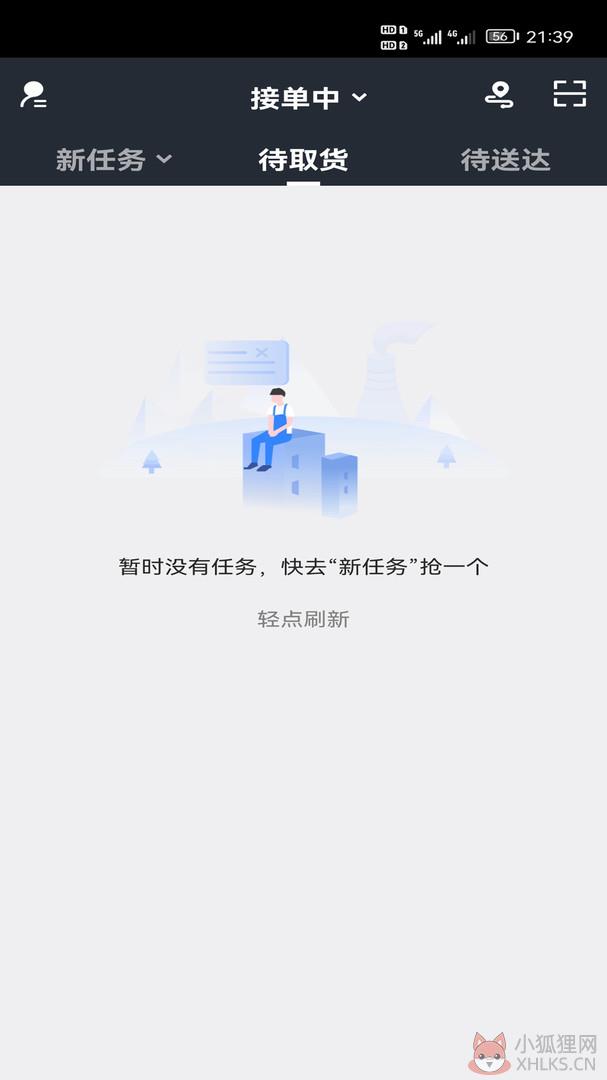Expand the 接单中 status dropdown
Viewport: 607px width, 1080px height.
(x=309, y=98)
